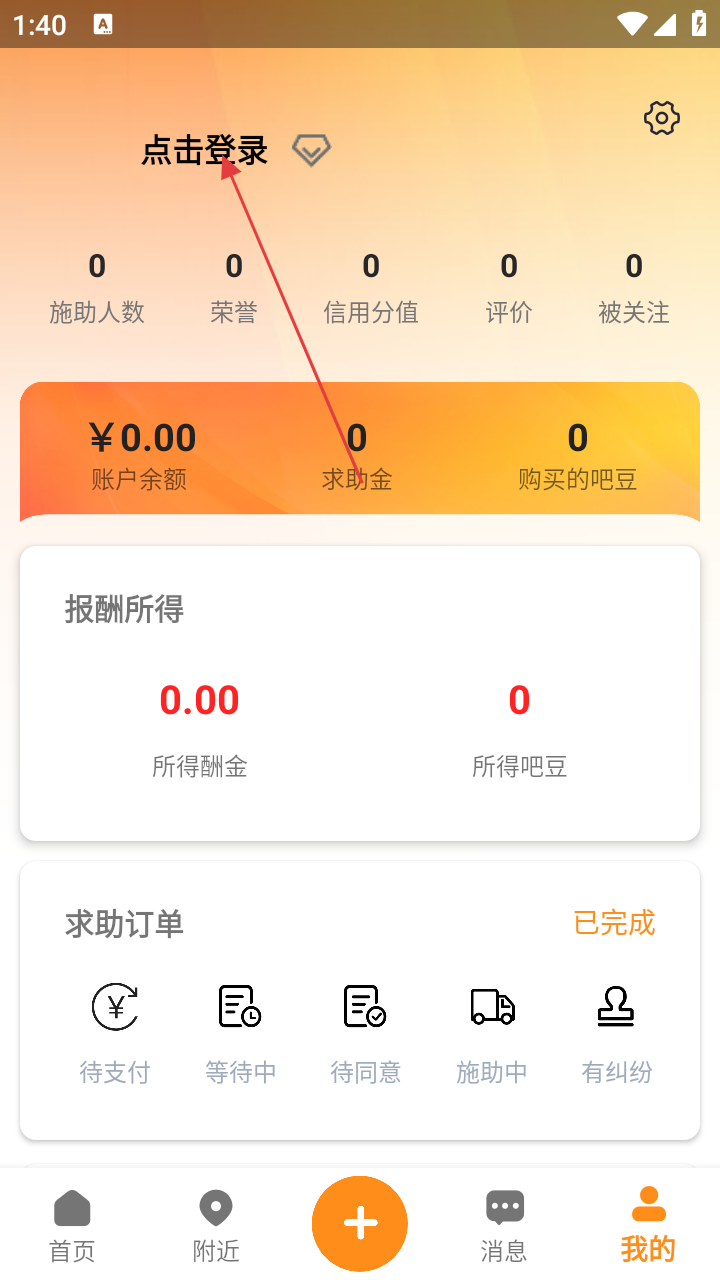Screen dimensions: 720x1280
Task: Open 购买的吧豆 purchased beans
Action: point(577,454)
